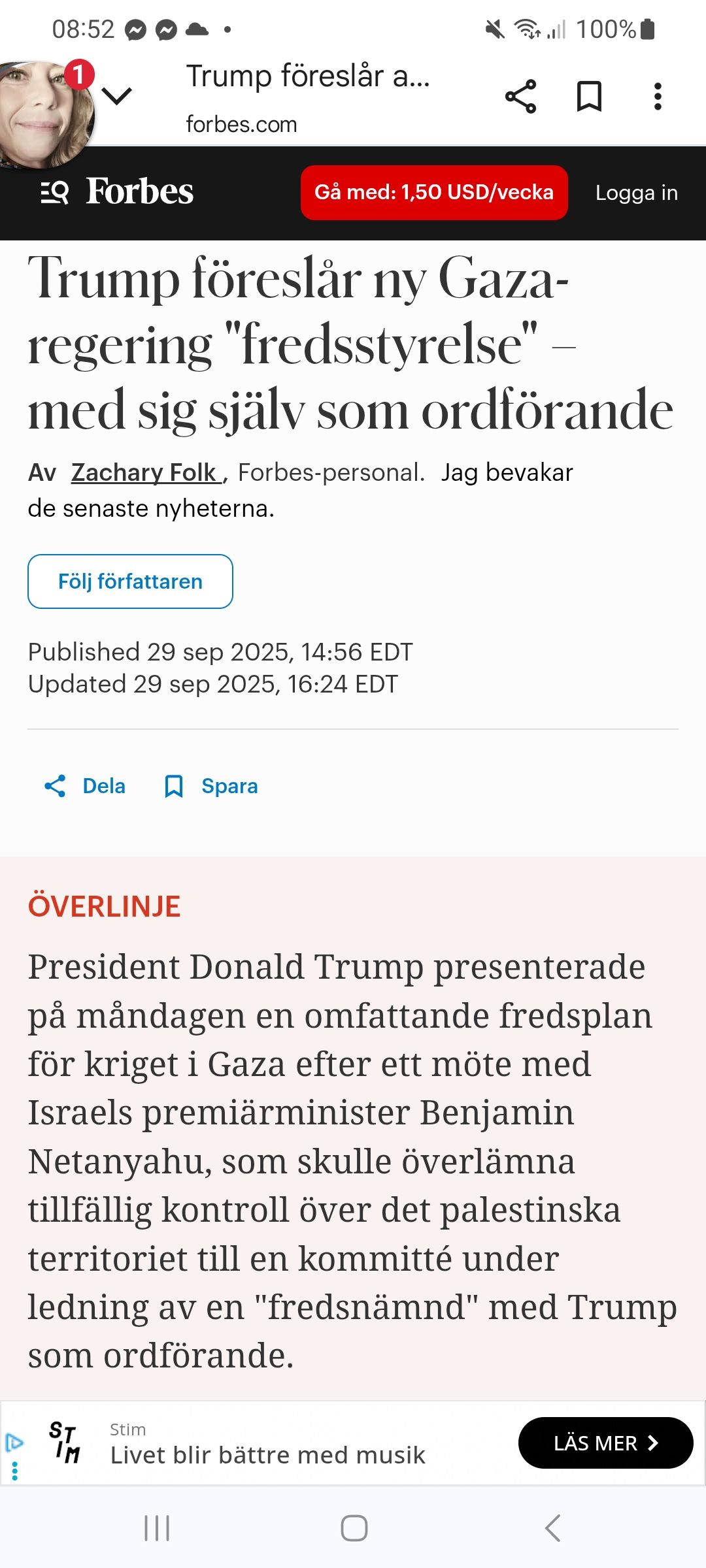Tap the Gå med: 1,50 USD/vecka subscription button
Viewport: 706px width, 1568px height.
point(434,192)
